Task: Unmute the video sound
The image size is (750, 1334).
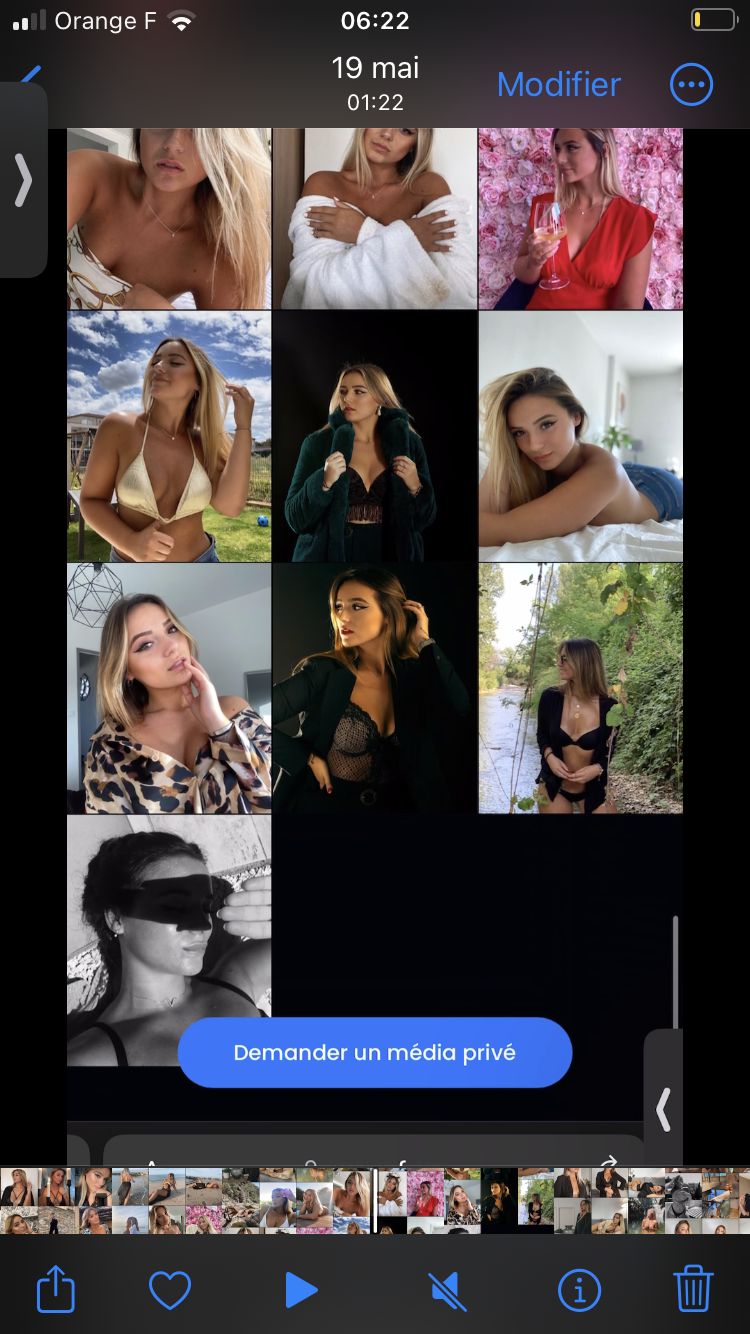Action: (x=448, y=1290)
